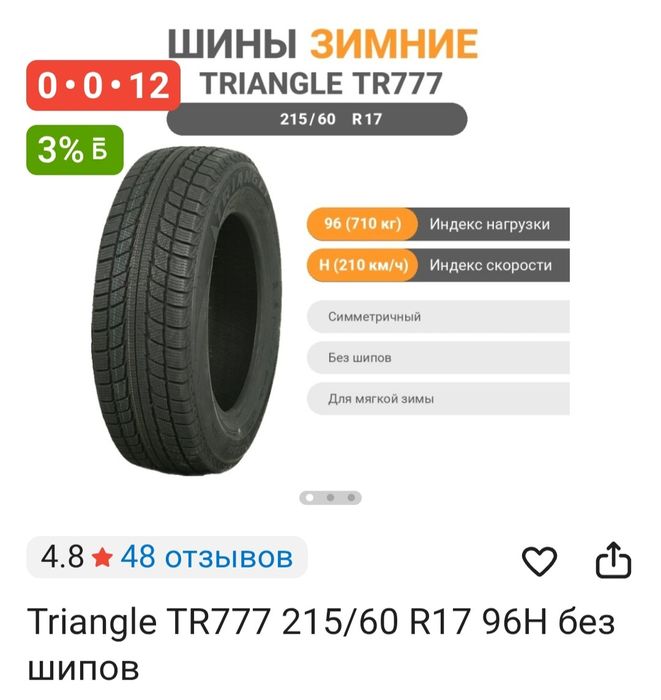The width and height of the screenshot is (661, 700).
Task: Share this Triangle TR777 product
Action: click(612, 561)
